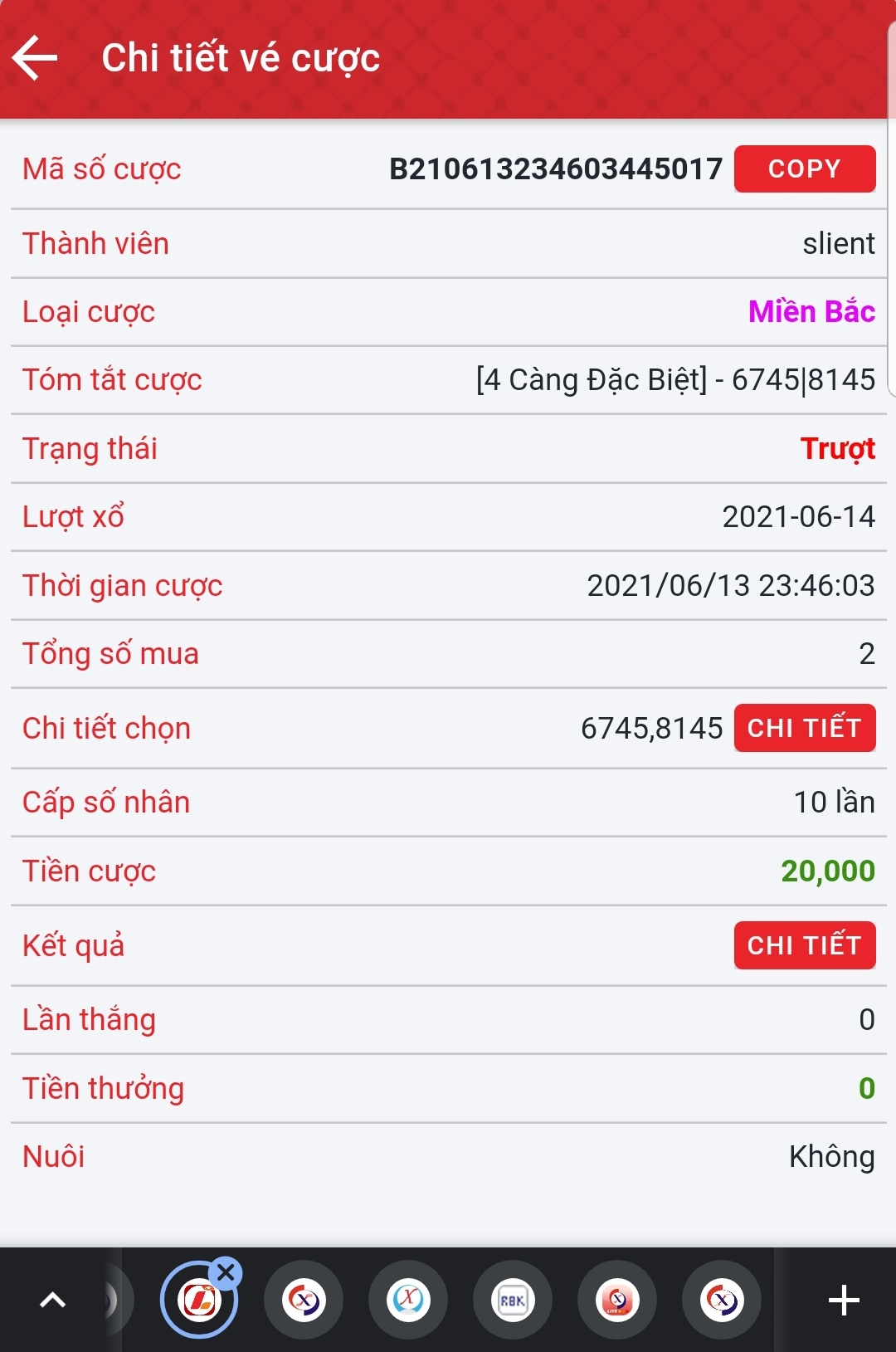Add a new browser tab
Viewport: 896px width, 1352px height.
844,1301
